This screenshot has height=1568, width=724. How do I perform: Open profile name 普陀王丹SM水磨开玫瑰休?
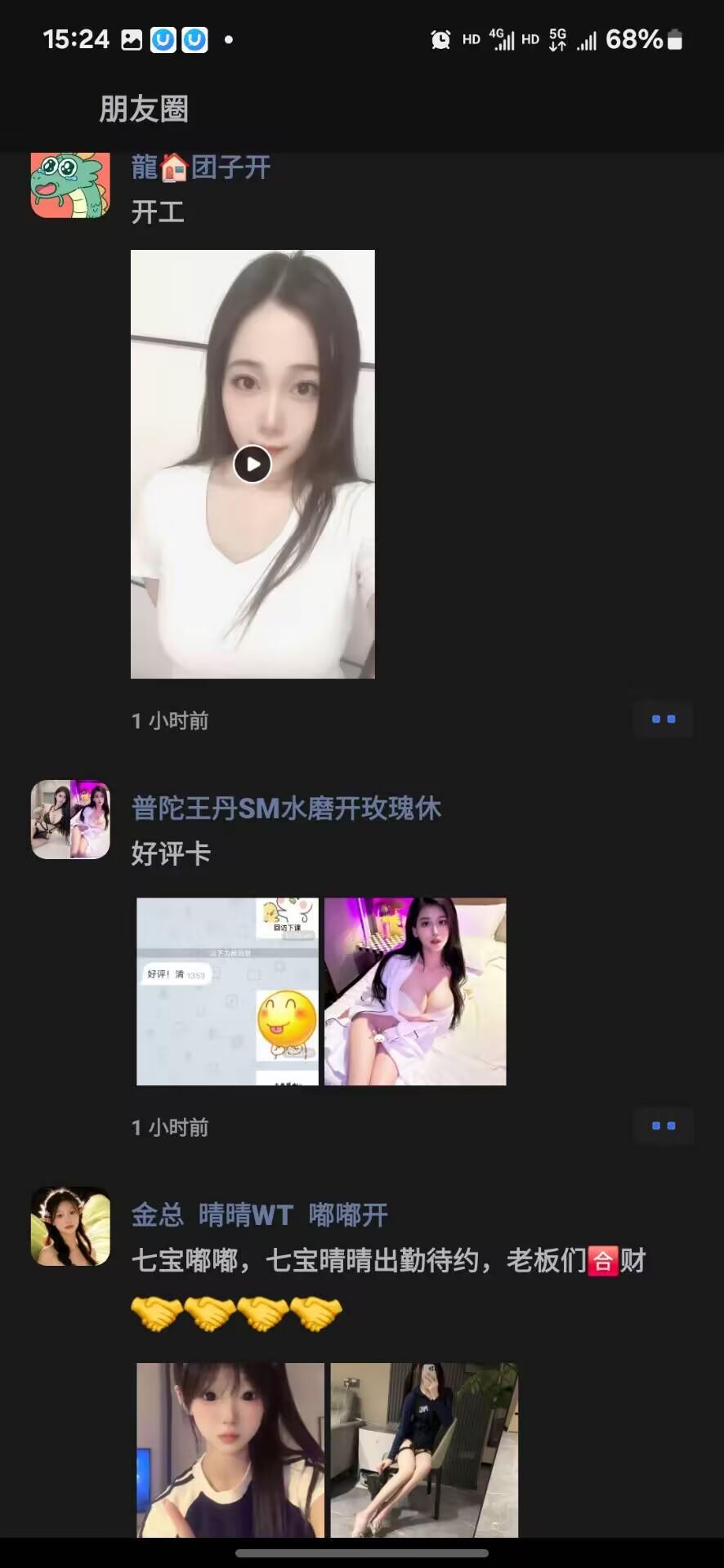[286, 808]
